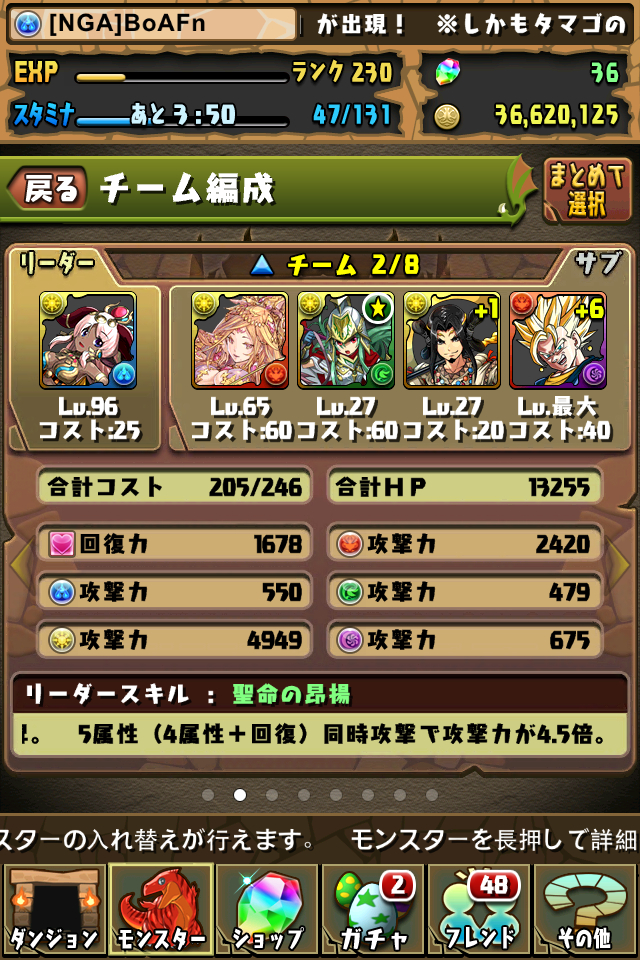
Task: Open the モンスター tab
Action: tap(161, 910)
